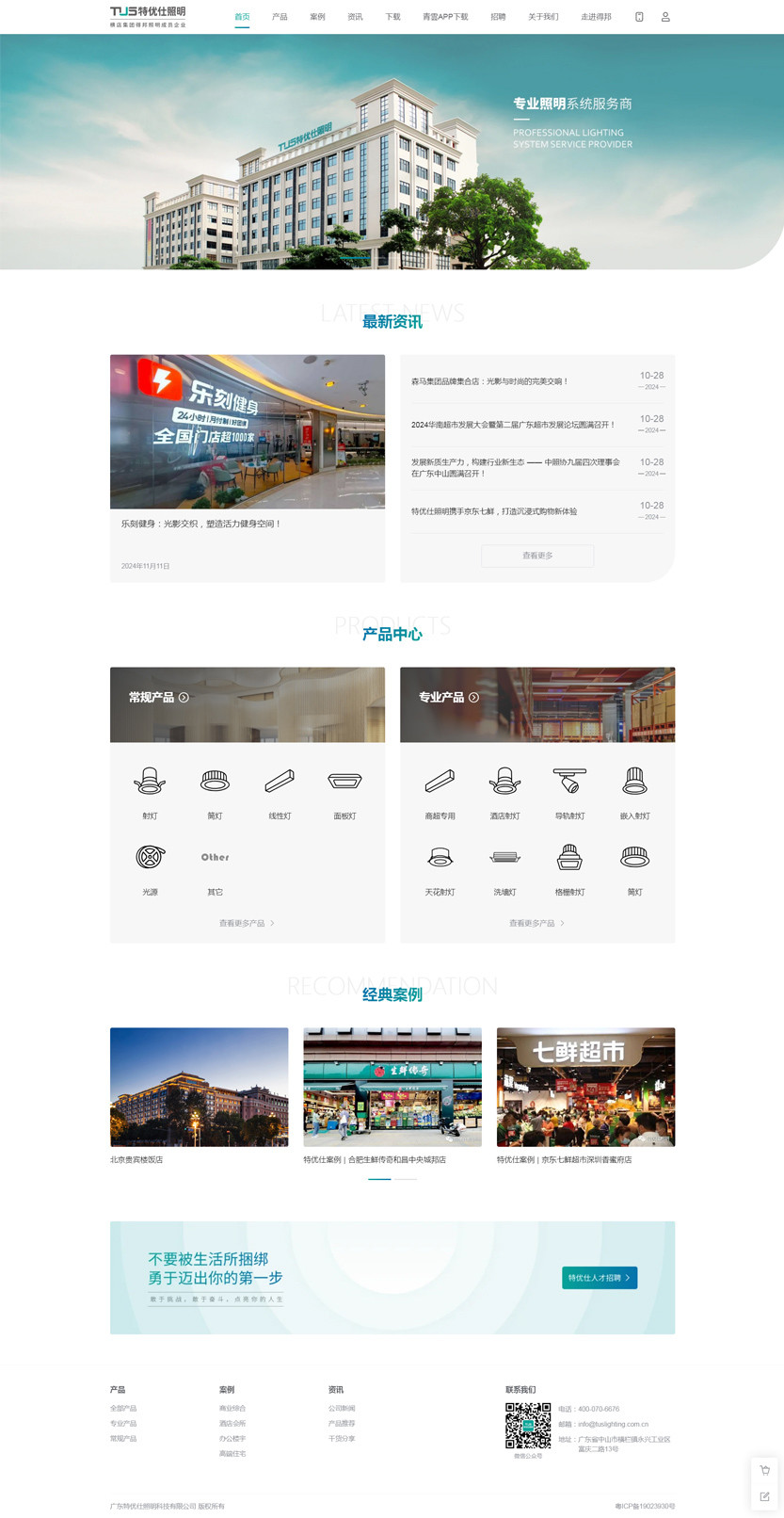The image size is (784, 1518).
Task: Read the 森马集团品牌集合店 news item
Action: click(x=489, y=381)
